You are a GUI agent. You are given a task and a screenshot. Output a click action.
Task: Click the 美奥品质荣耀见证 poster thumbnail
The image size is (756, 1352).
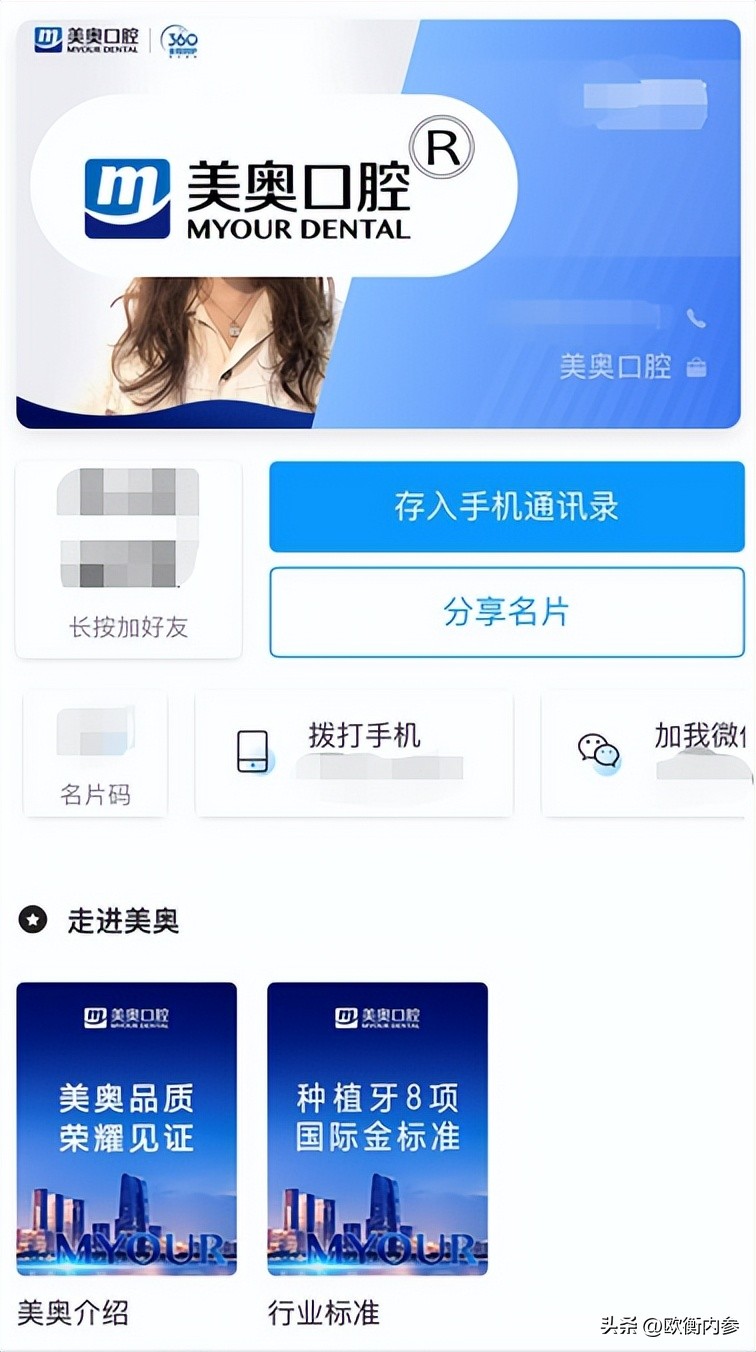[x=126, y=1130]
